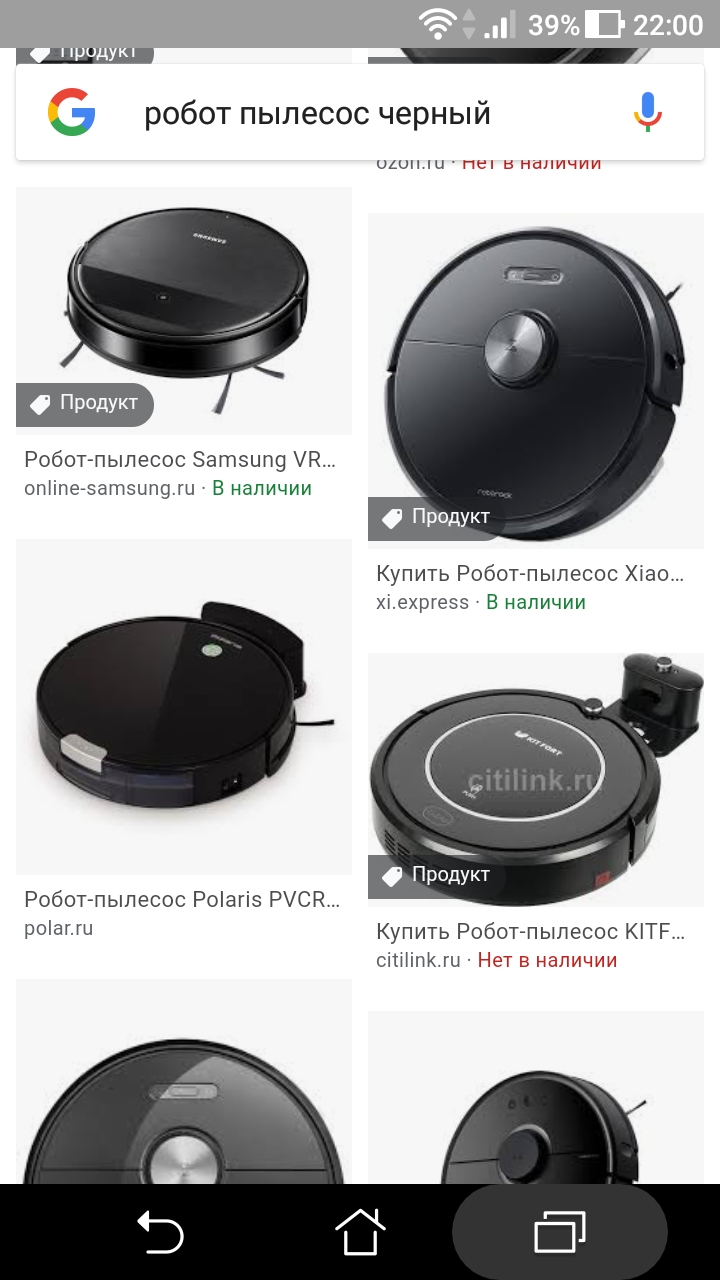Tap the search box with робот пылесос черный
Screen dimensions: 720x1280
coord(360,113)
